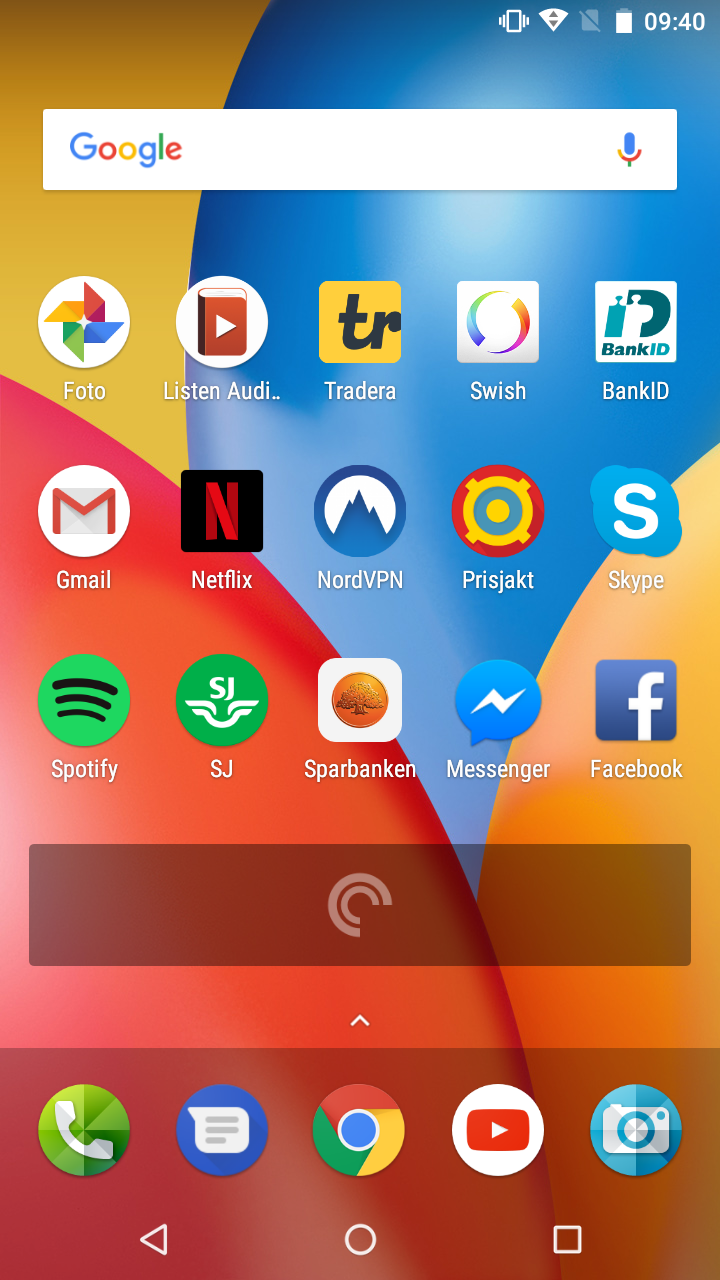Open the SJ train app
Screen dimensions: 720x1280
pos(222,700)
